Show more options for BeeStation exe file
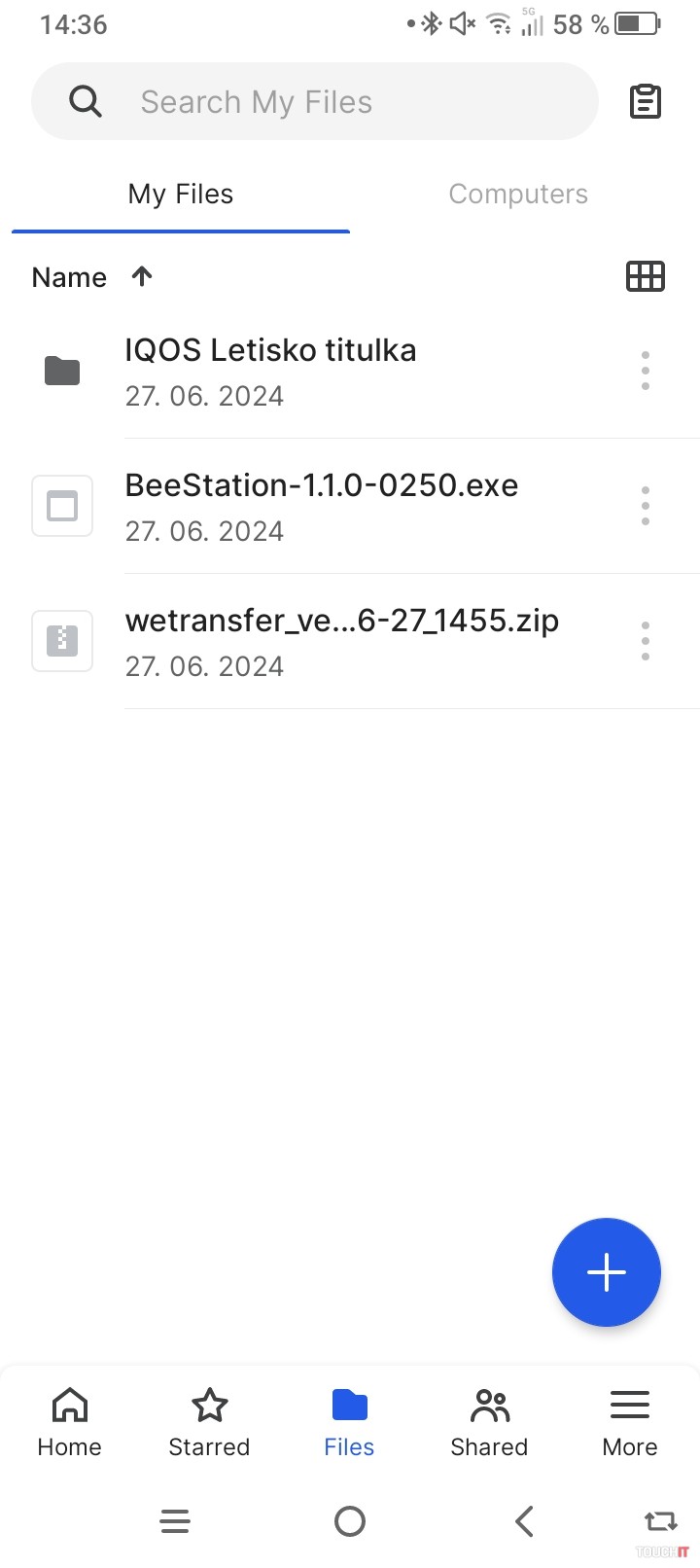This screenshot has height=1568, width=700. (646, 506)
